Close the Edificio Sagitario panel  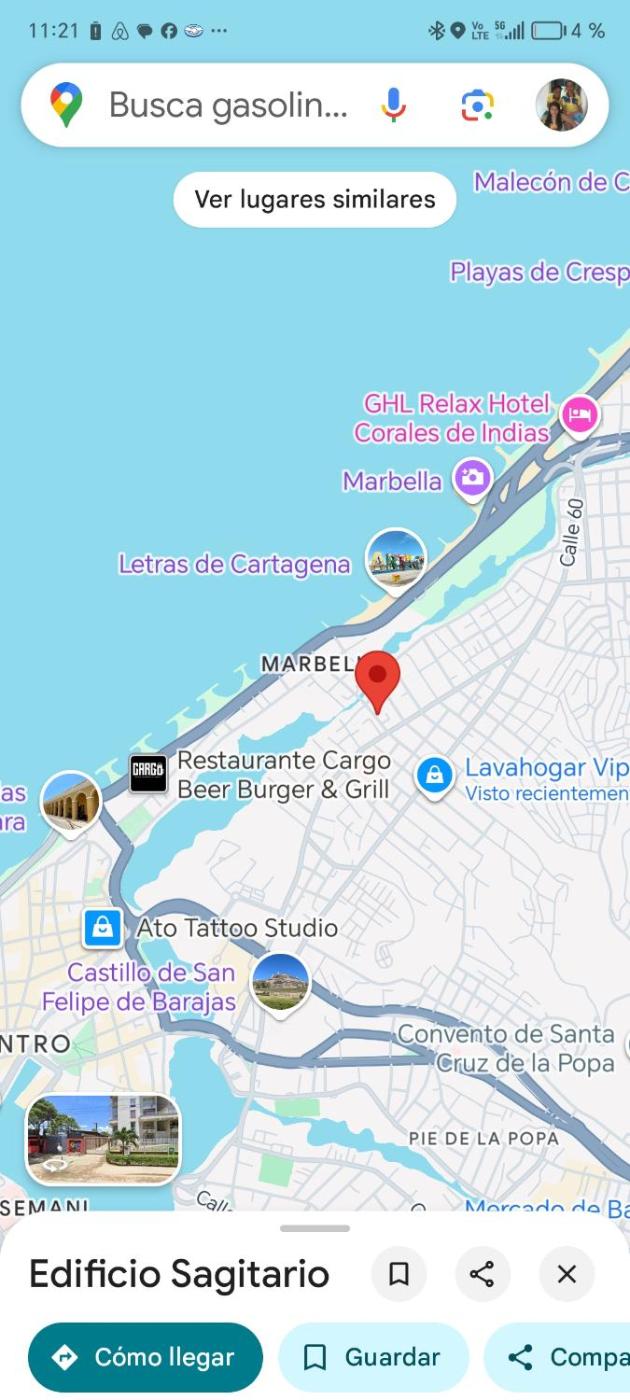click(x=567, y=1274)
